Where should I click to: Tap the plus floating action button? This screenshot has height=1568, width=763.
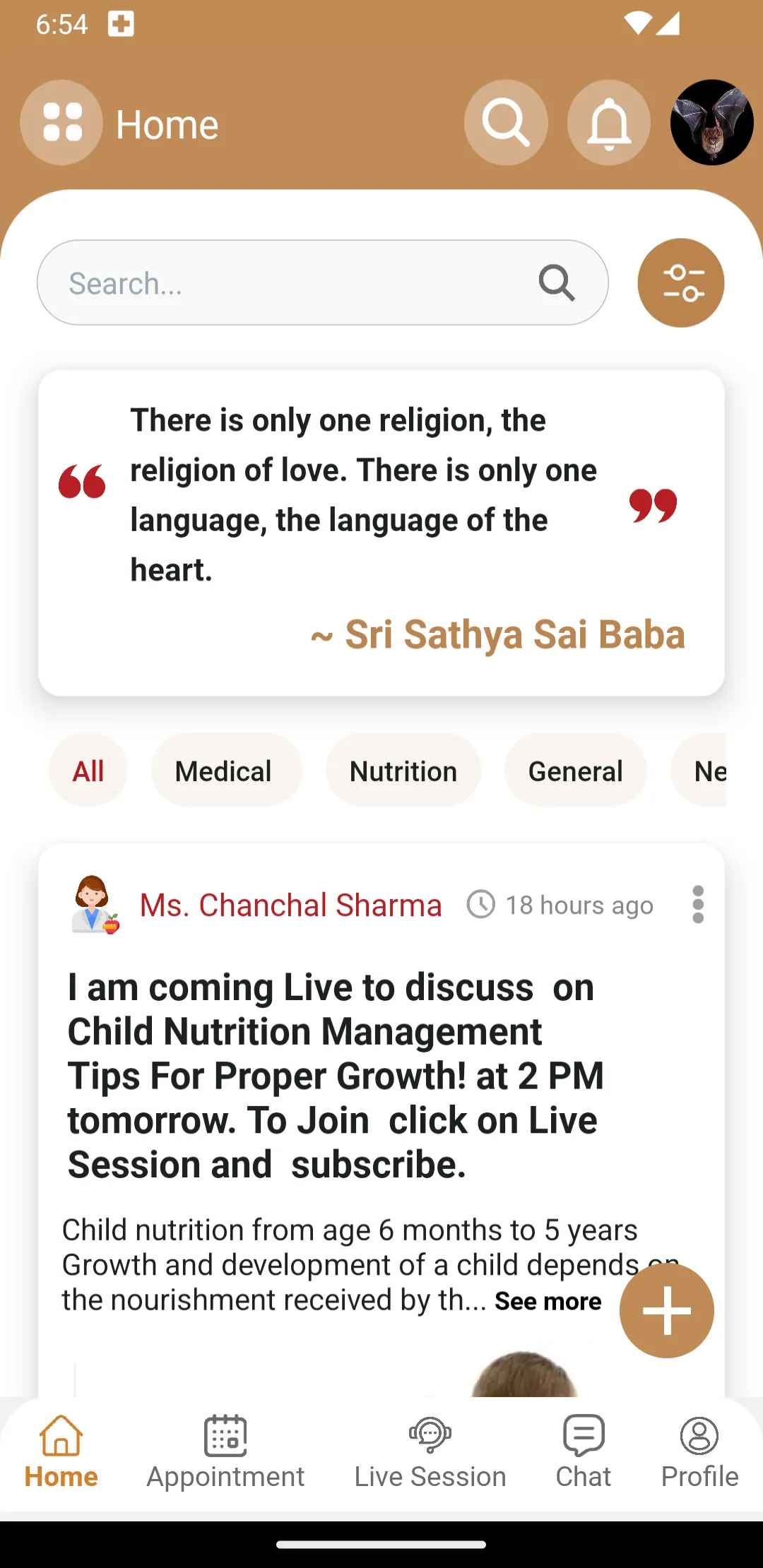667,1311
